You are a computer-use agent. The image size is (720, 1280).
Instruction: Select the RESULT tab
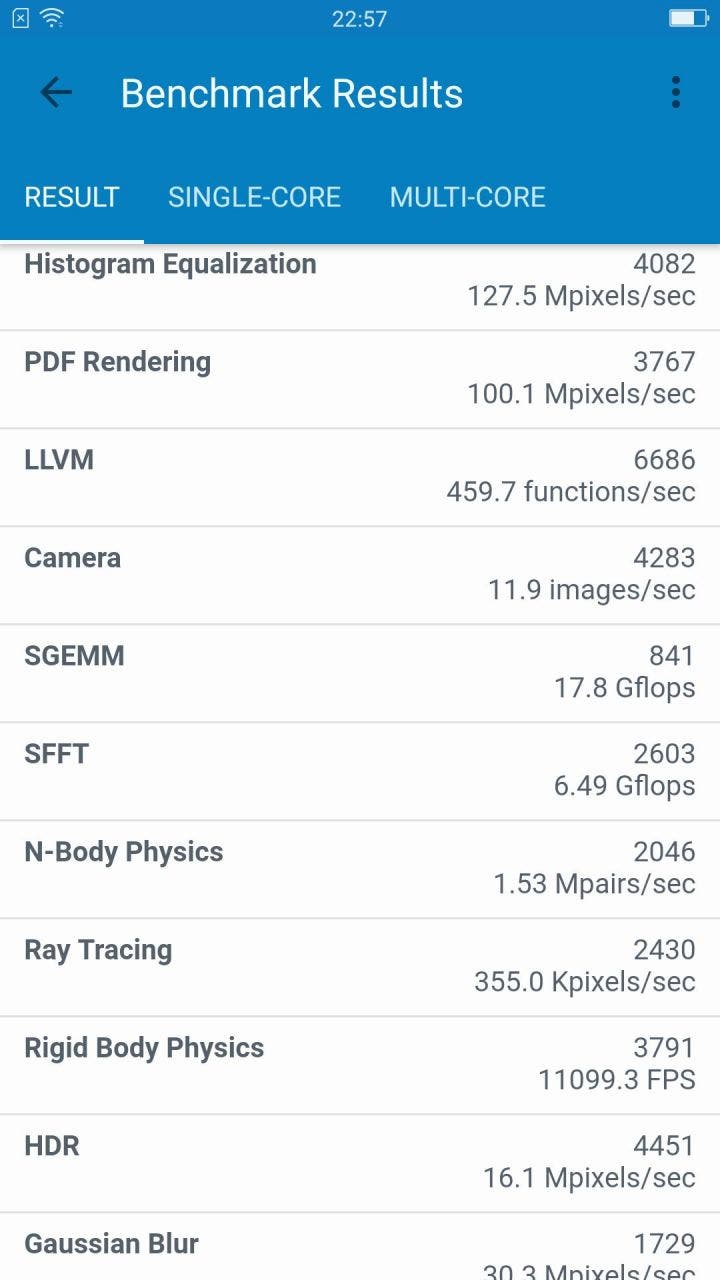click(x=72, y=197)
